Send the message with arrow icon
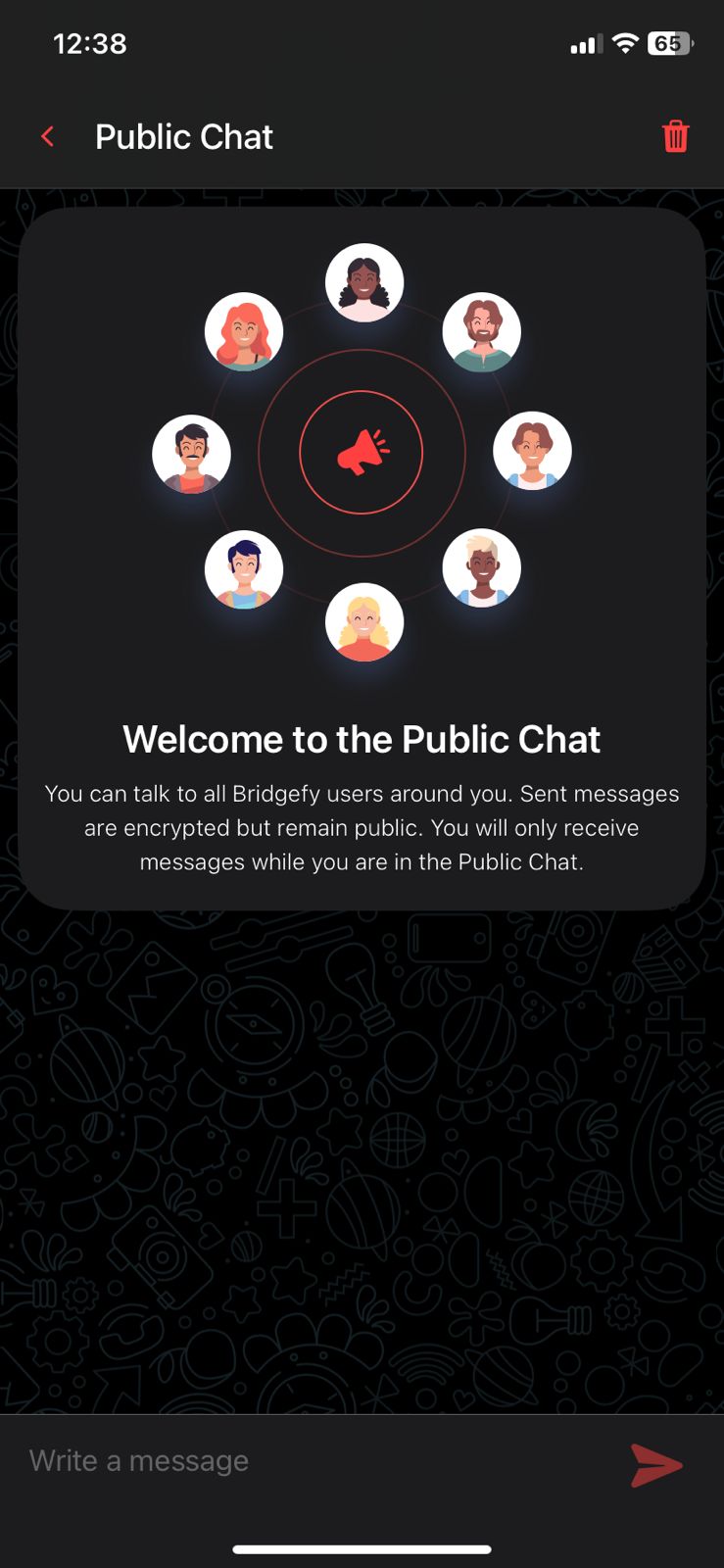The height and width of the screenshot is (1568, 724). point(655,1465)
